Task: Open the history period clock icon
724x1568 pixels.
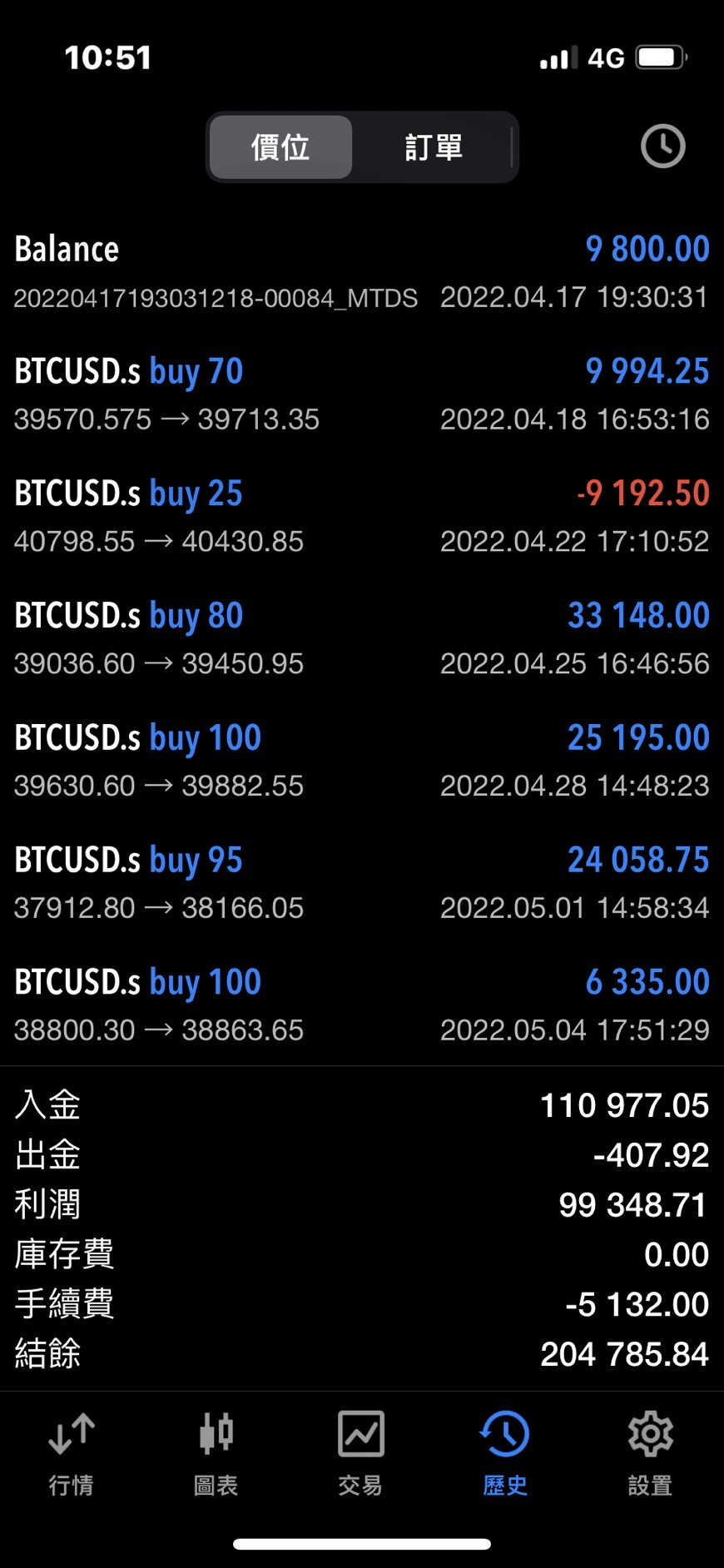Action: [662, 146]
